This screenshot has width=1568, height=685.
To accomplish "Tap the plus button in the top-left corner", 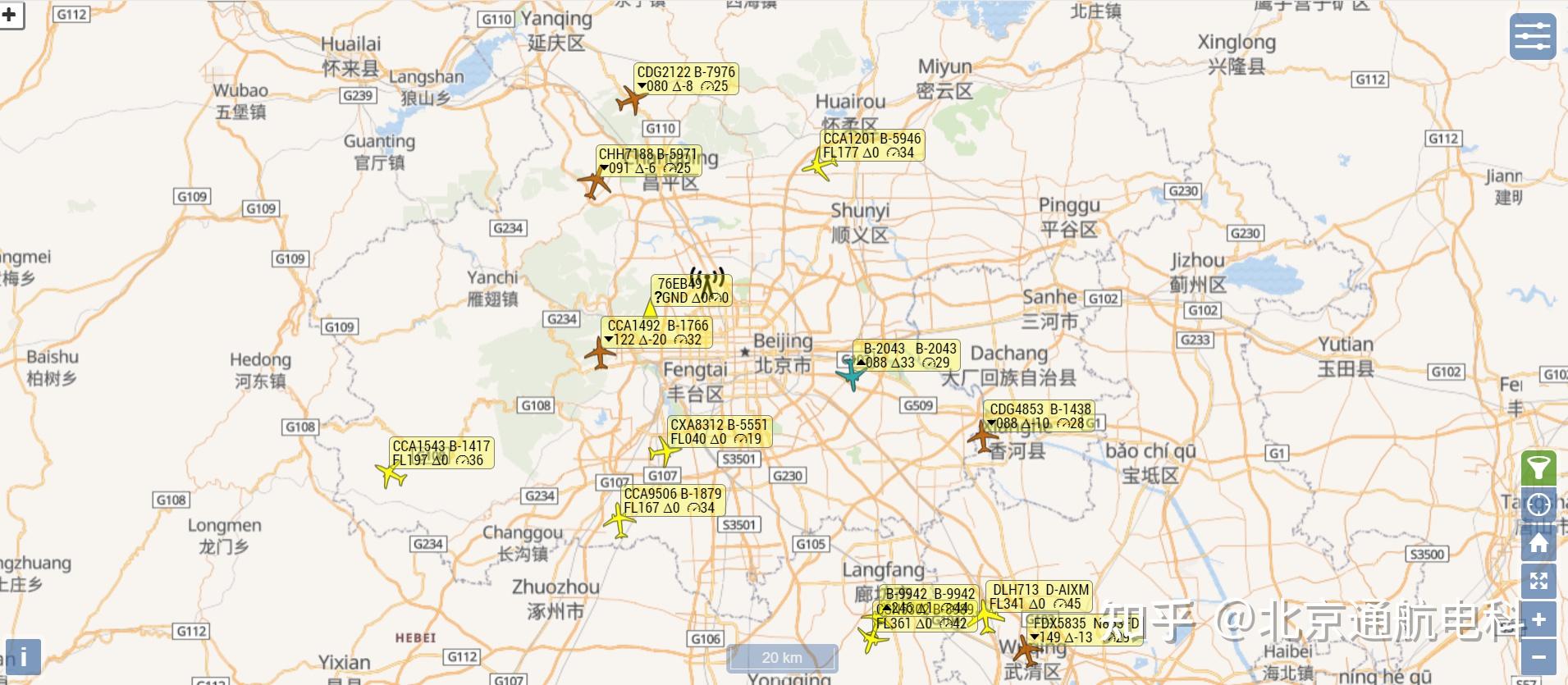I will click(x=11, y=14).
